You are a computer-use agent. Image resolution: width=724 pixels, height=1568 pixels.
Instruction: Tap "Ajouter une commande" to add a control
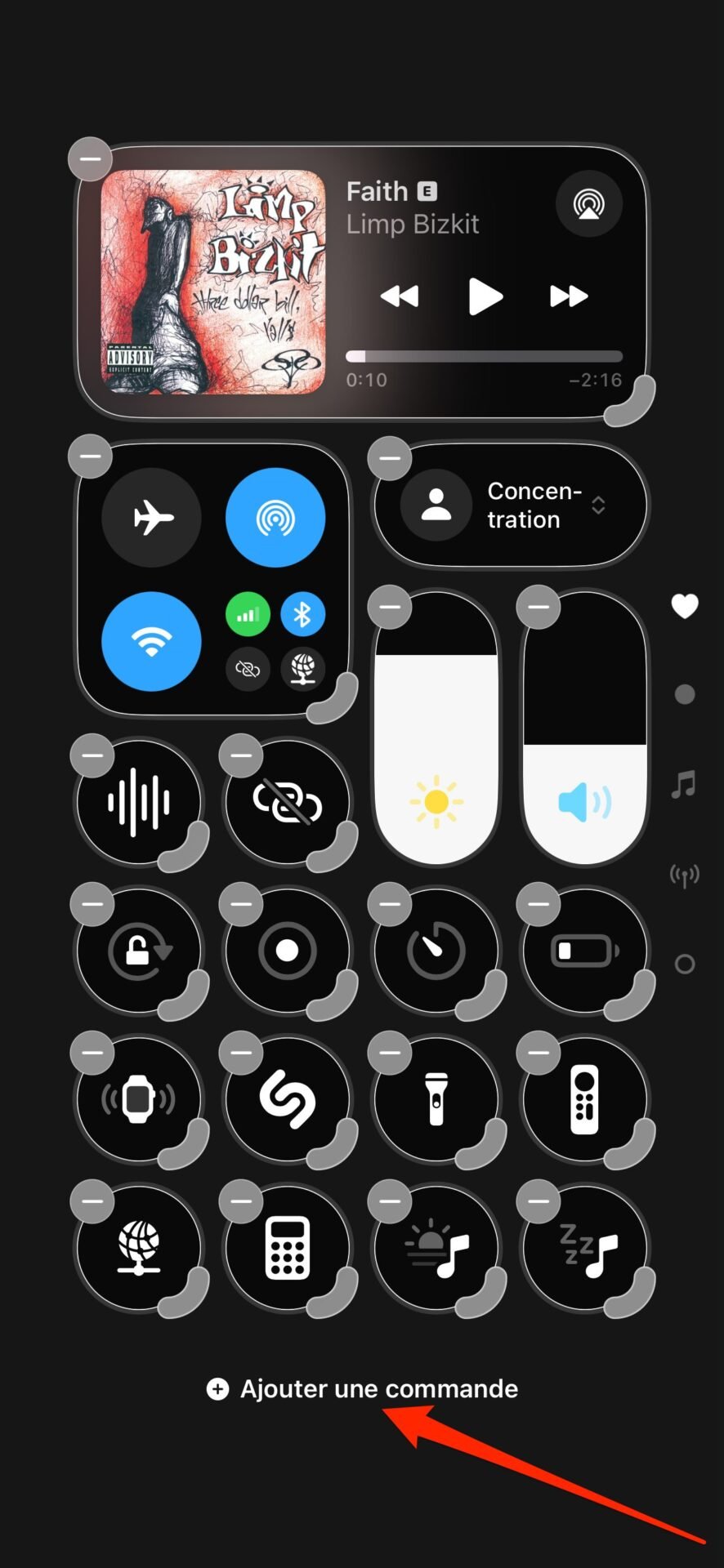(x=362, y=1388)
